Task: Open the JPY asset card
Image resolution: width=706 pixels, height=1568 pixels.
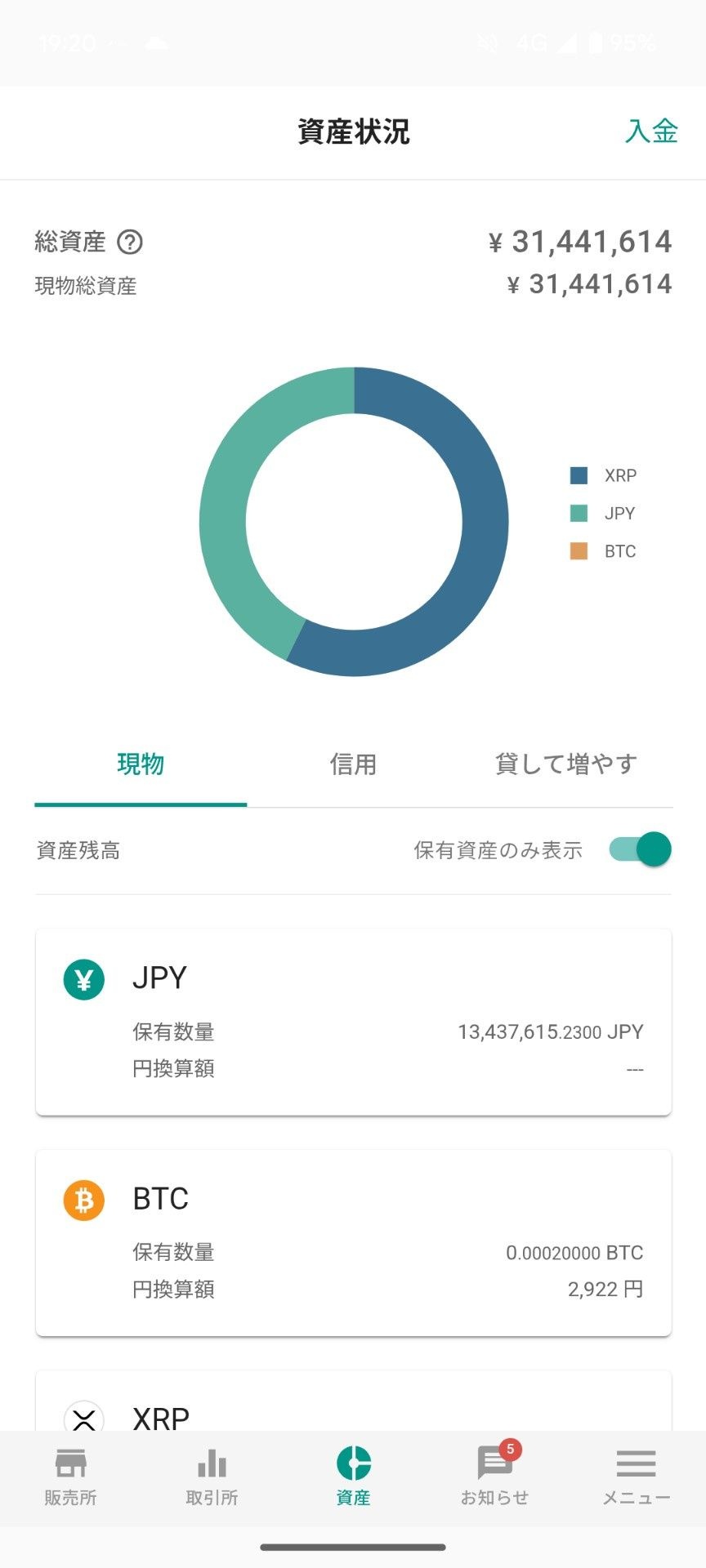Action: click(x=353, y=1021)
